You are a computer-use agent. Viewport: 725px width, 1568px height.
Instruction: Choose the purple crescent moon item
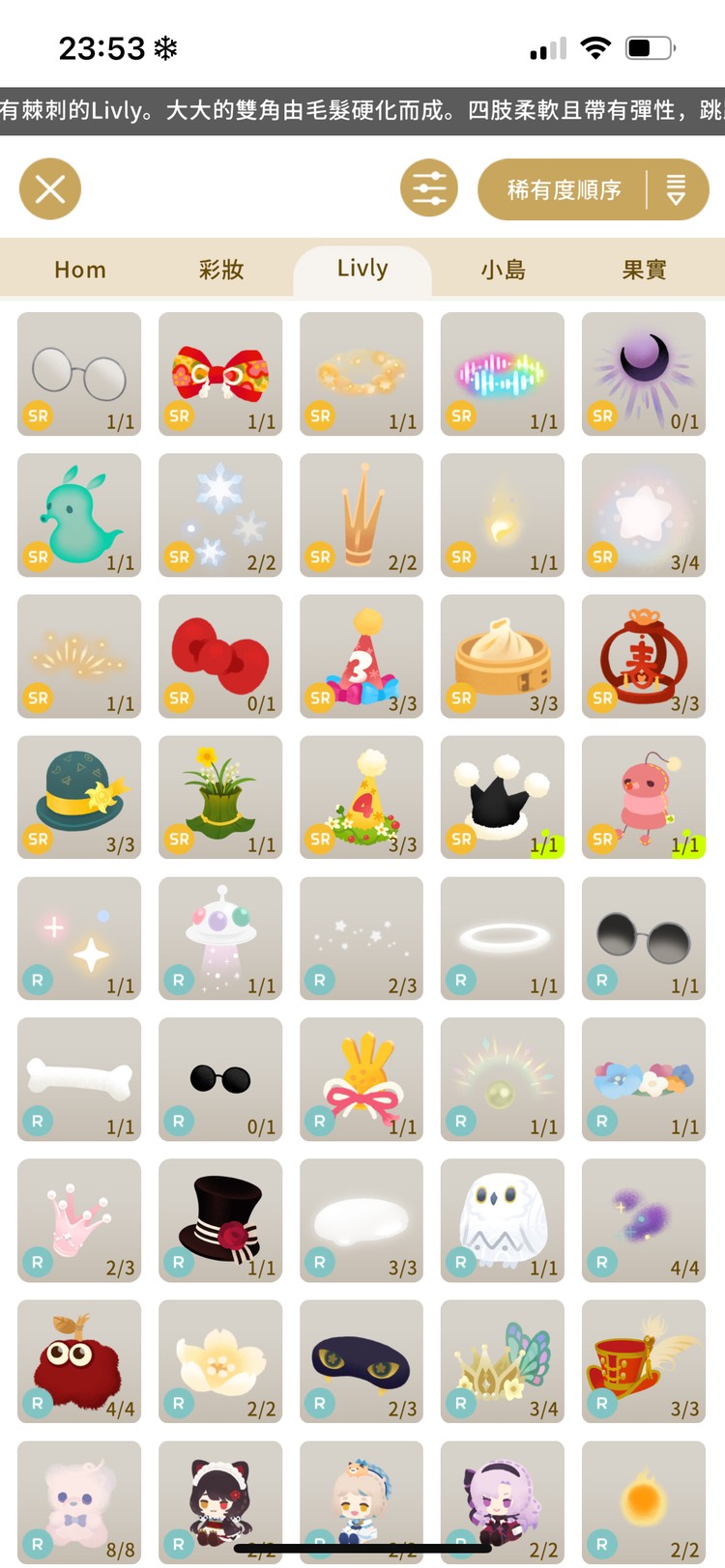[644, 374]
